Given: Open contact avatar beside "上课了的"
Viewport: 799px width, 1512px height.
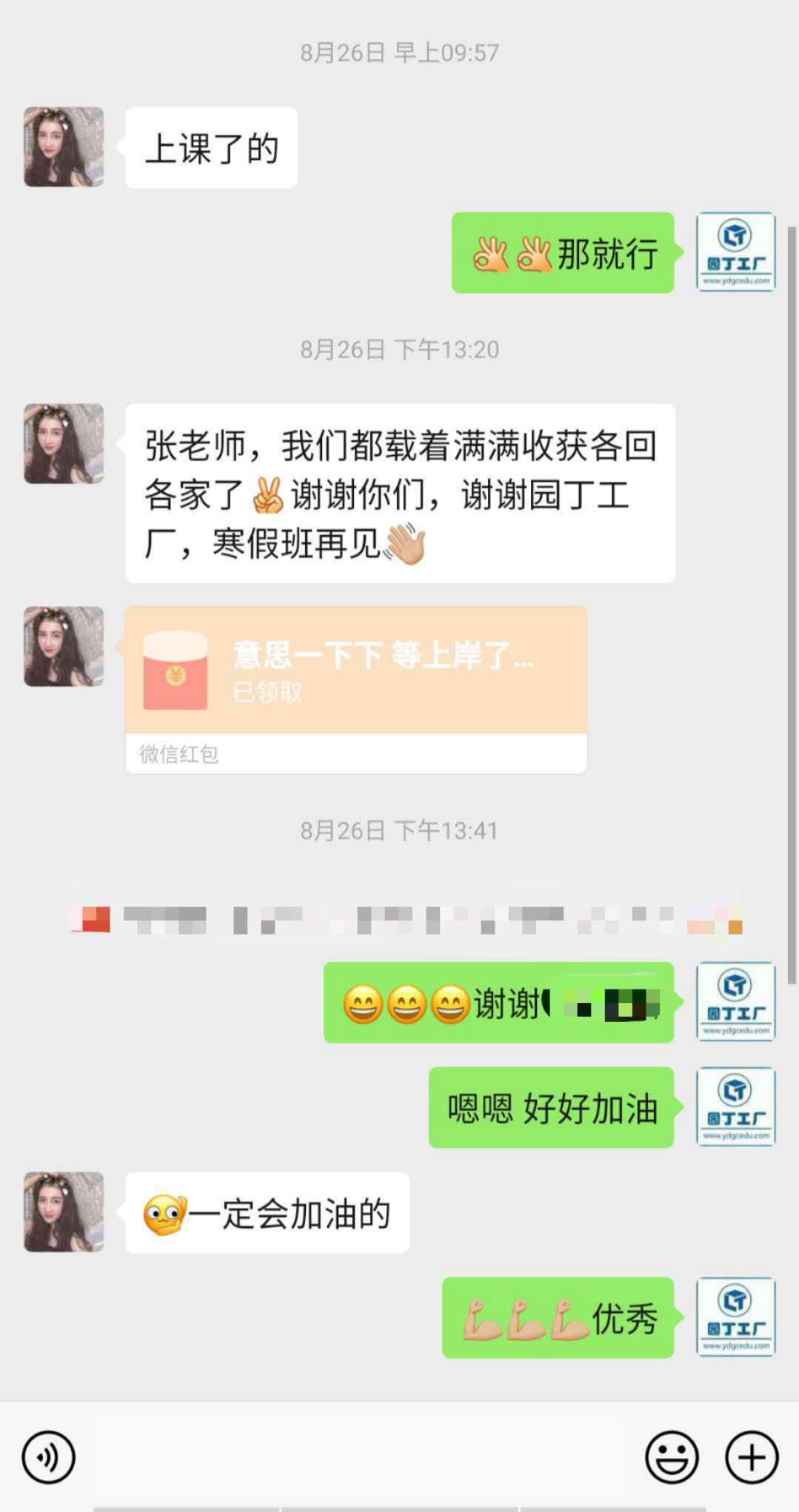Looking at the screenshot, I should [64, 147].
